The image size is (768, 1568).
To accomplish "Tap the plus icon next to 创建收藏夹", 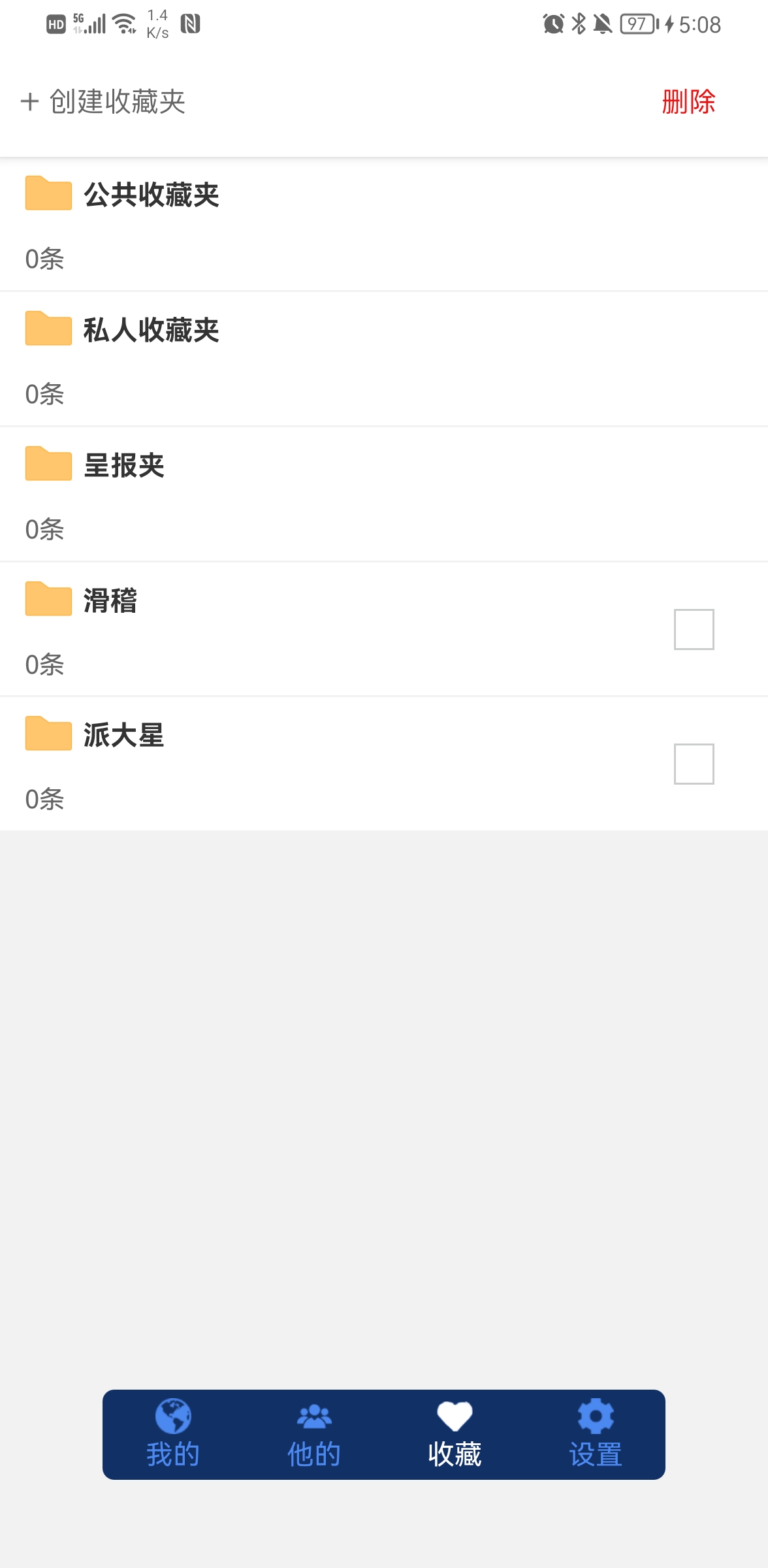I will pyautogui.click(x=29, y=102).
